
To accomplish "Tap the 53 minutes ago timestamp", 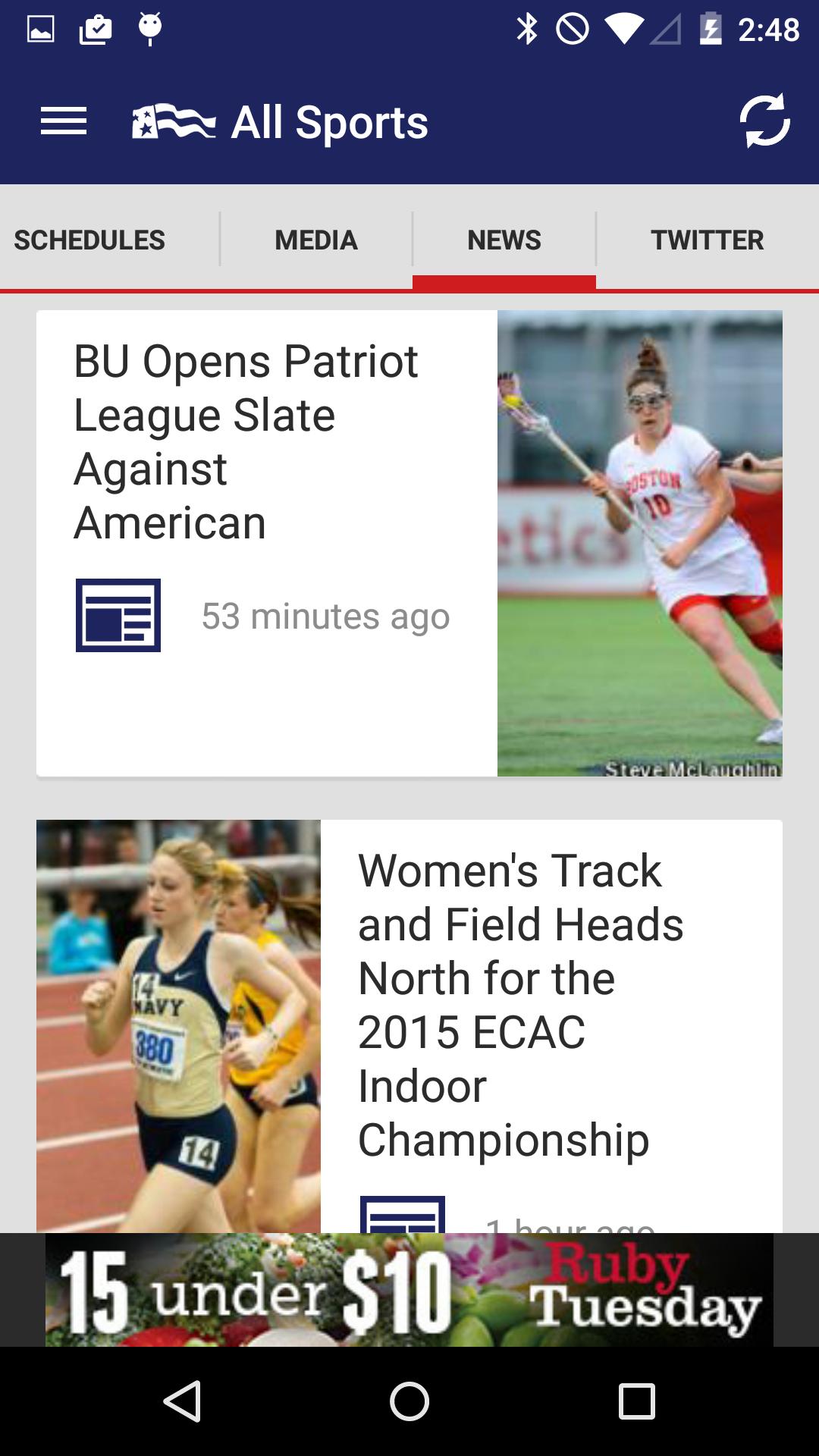I will click(326, 616).
